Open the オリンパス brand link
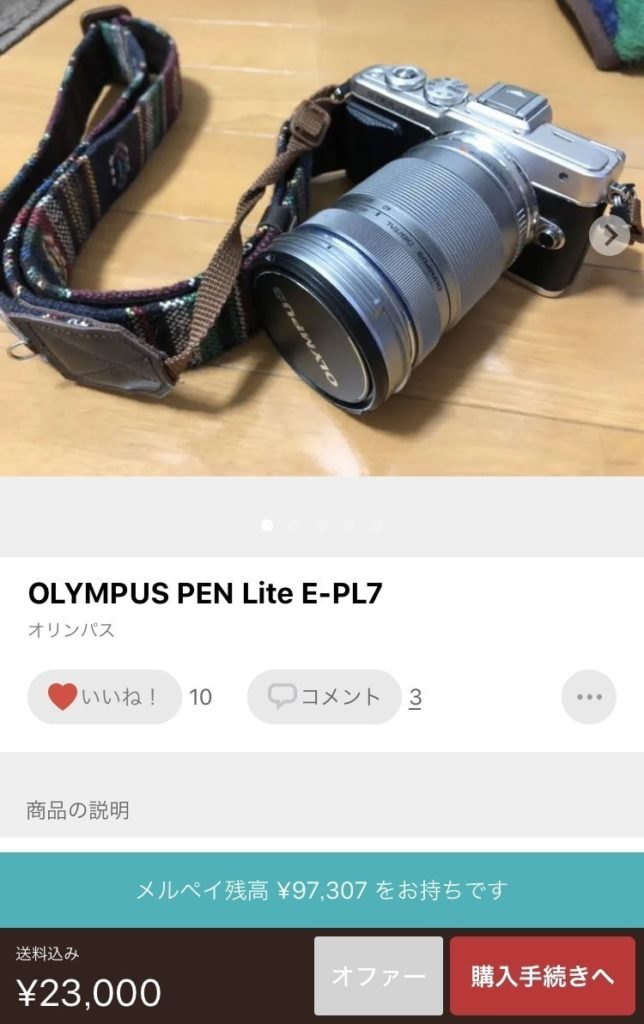Screen dimensions: 644x1024 point(71,630)
